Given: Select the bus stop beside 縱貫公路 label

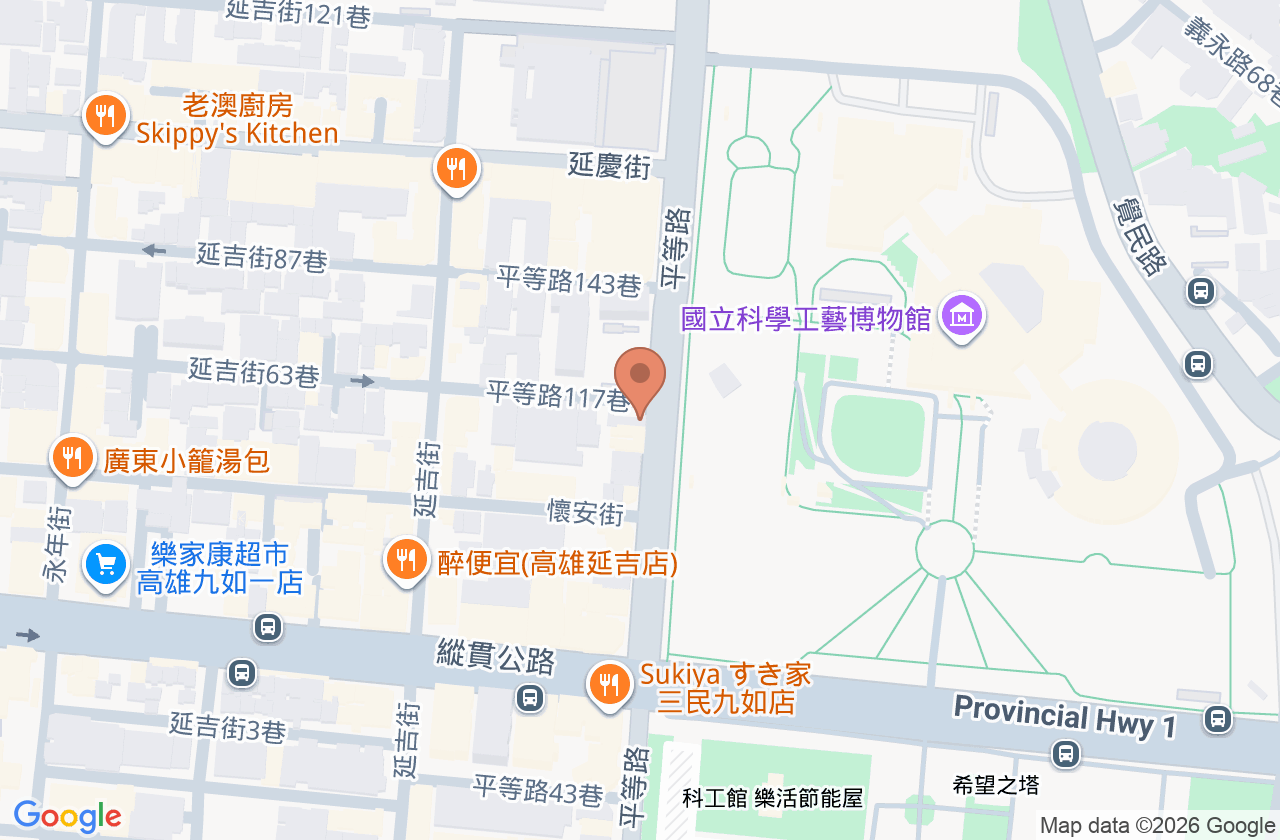Looking at the screenshot, I should 531,697.
